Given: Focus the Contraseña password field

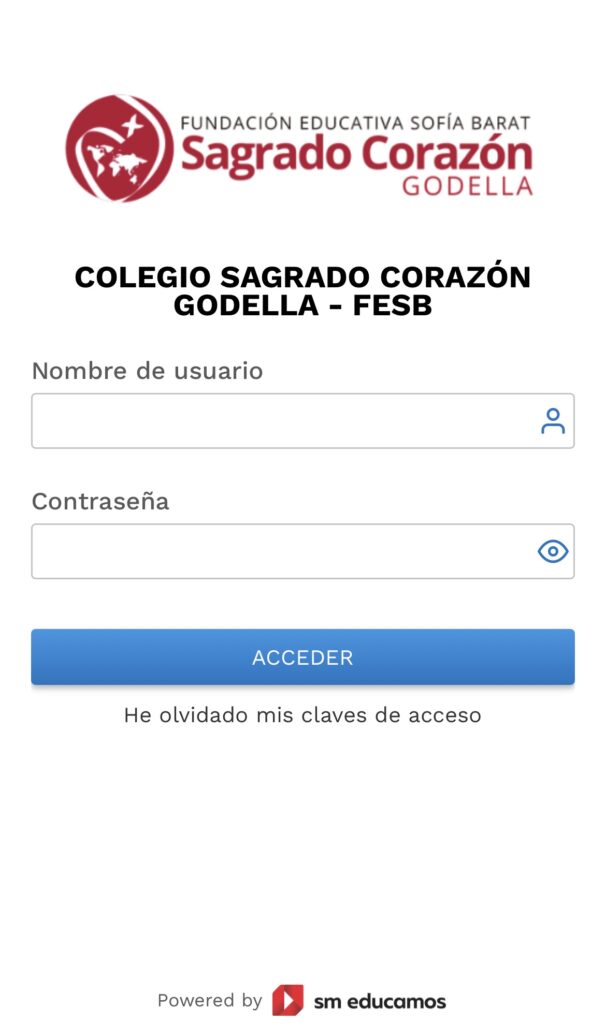Looking at the screenshot, I should [x=302, y=551].
